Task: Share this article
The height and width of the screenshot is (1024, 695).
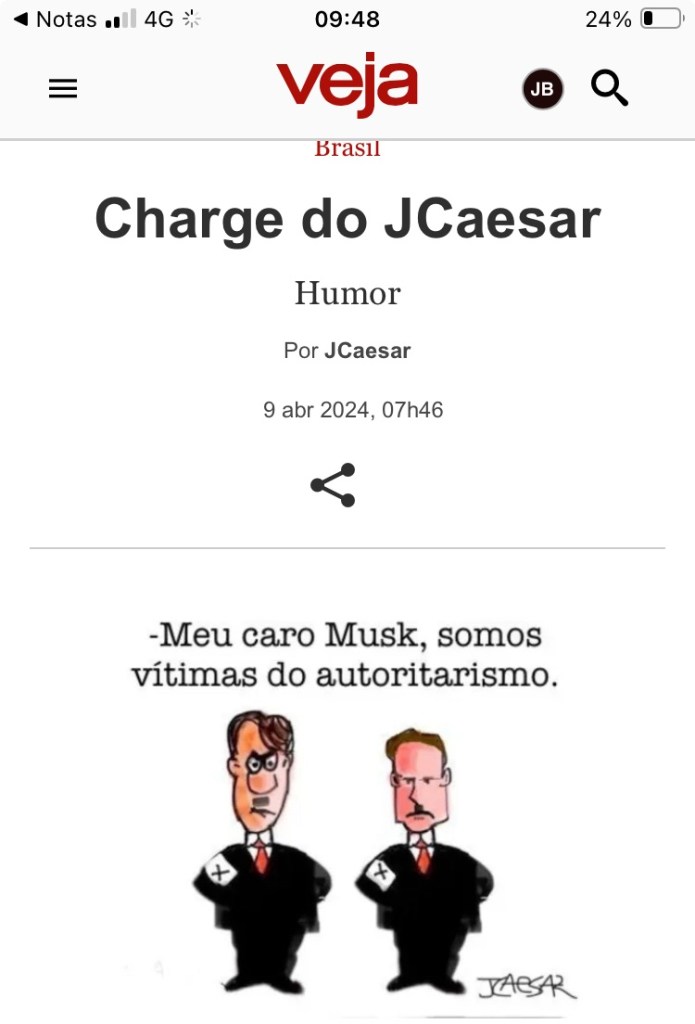Action: click(333, 485)
